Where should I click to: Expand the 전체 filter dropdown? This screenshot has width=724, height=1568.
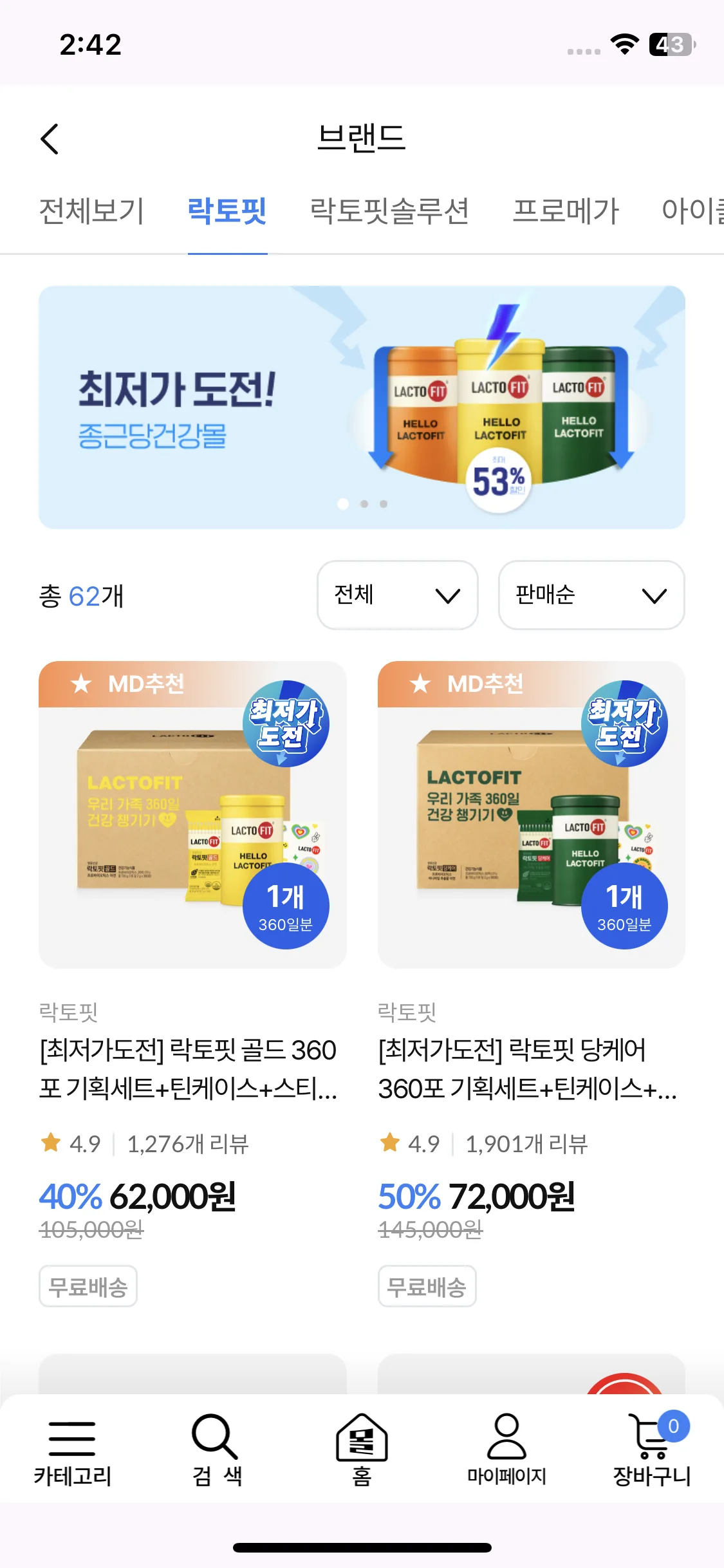398,595
